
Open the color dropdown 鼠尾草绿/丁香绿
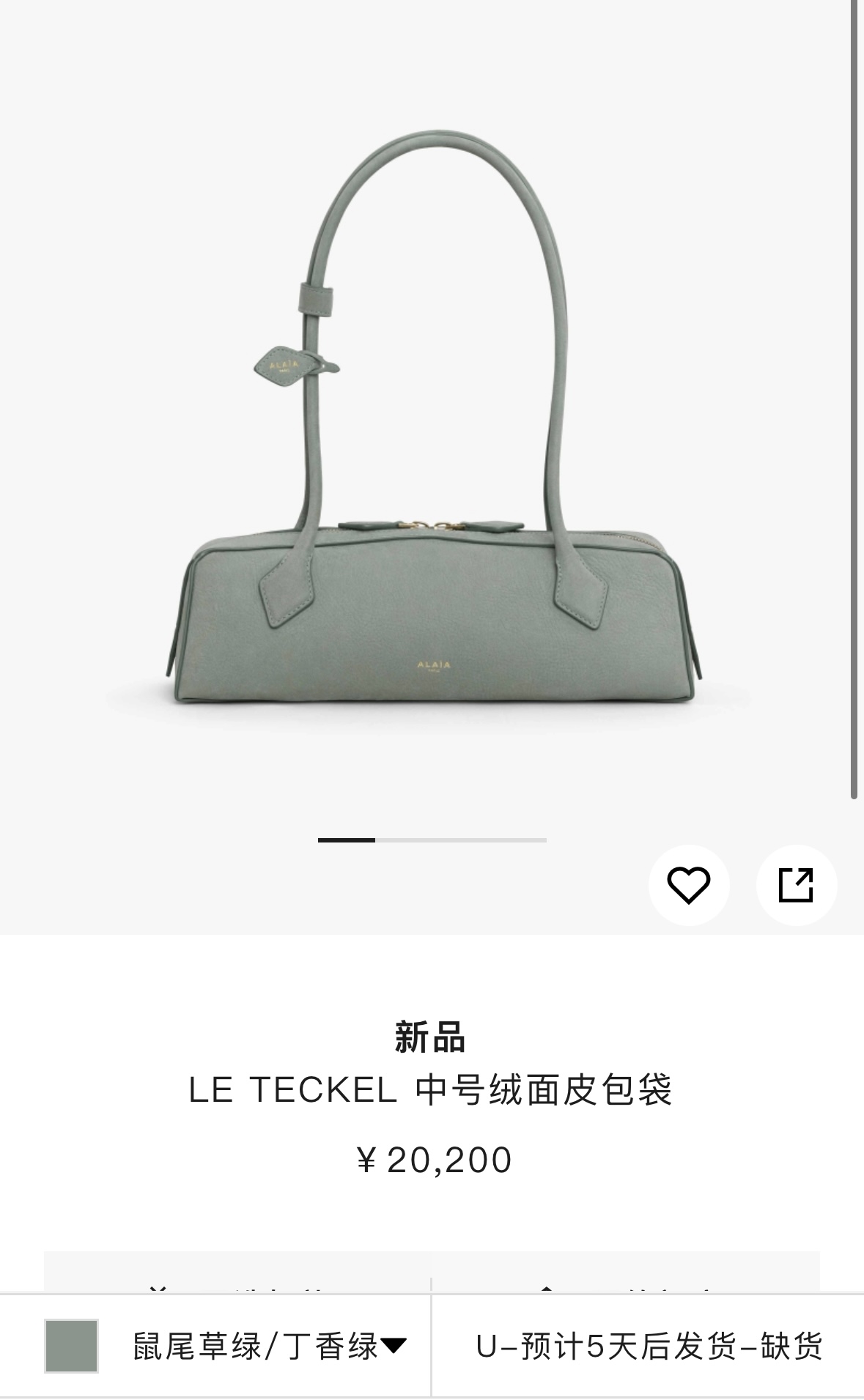[268, 1347]
